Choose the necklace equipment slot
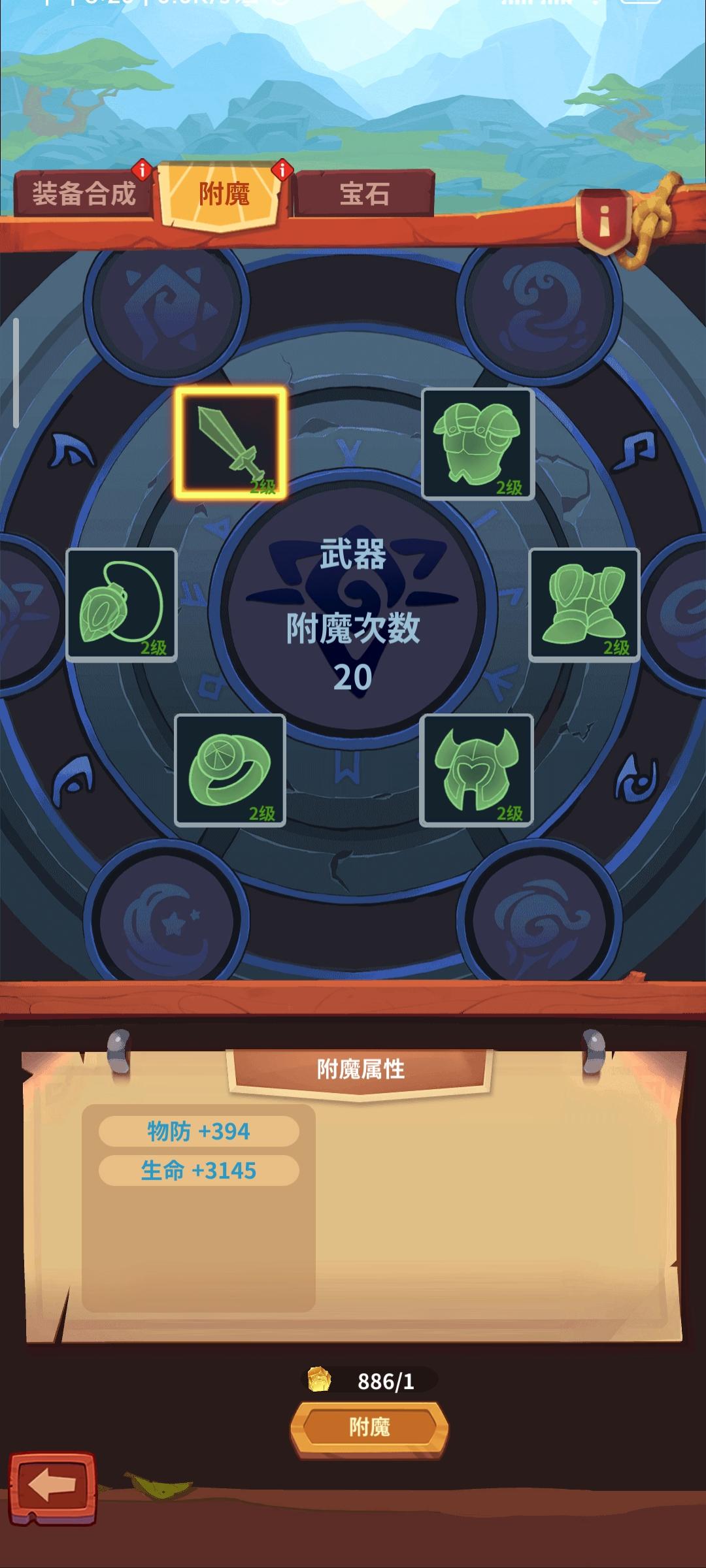Viewport: 706px width, 1568px height. tap(122, 604)
